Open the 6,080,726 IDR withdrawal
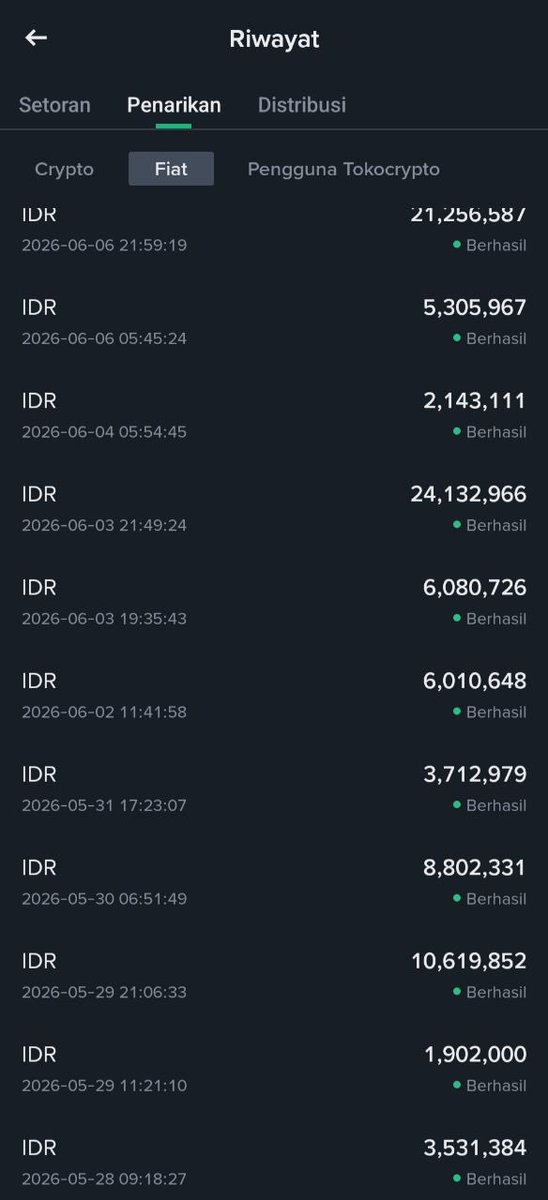Viewport: 548px width, 1200px height. pyautogui.click(x=274, y=602)
